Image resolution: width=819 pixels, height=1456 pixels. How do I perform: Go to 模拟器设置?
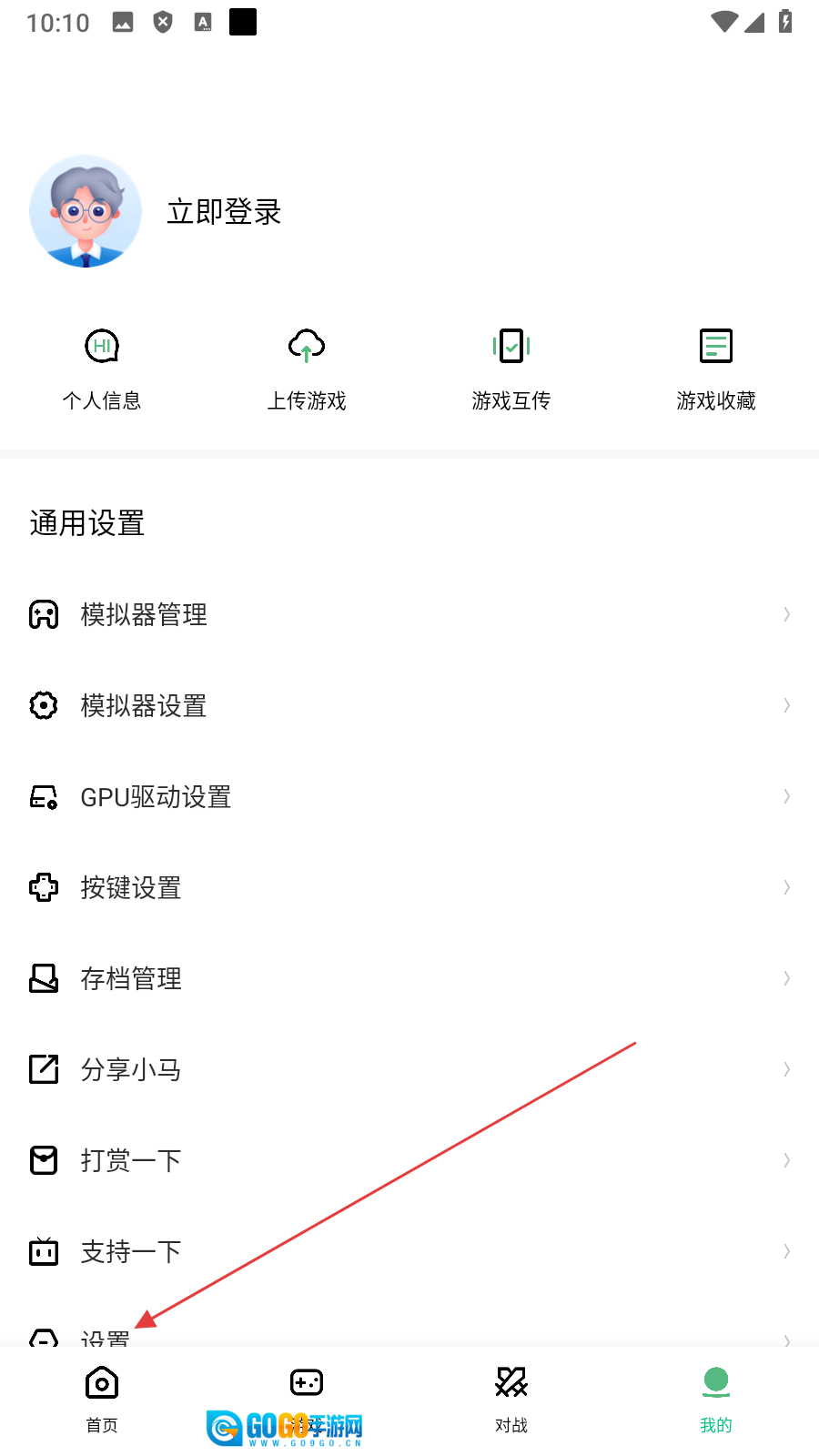click(409, 705)
